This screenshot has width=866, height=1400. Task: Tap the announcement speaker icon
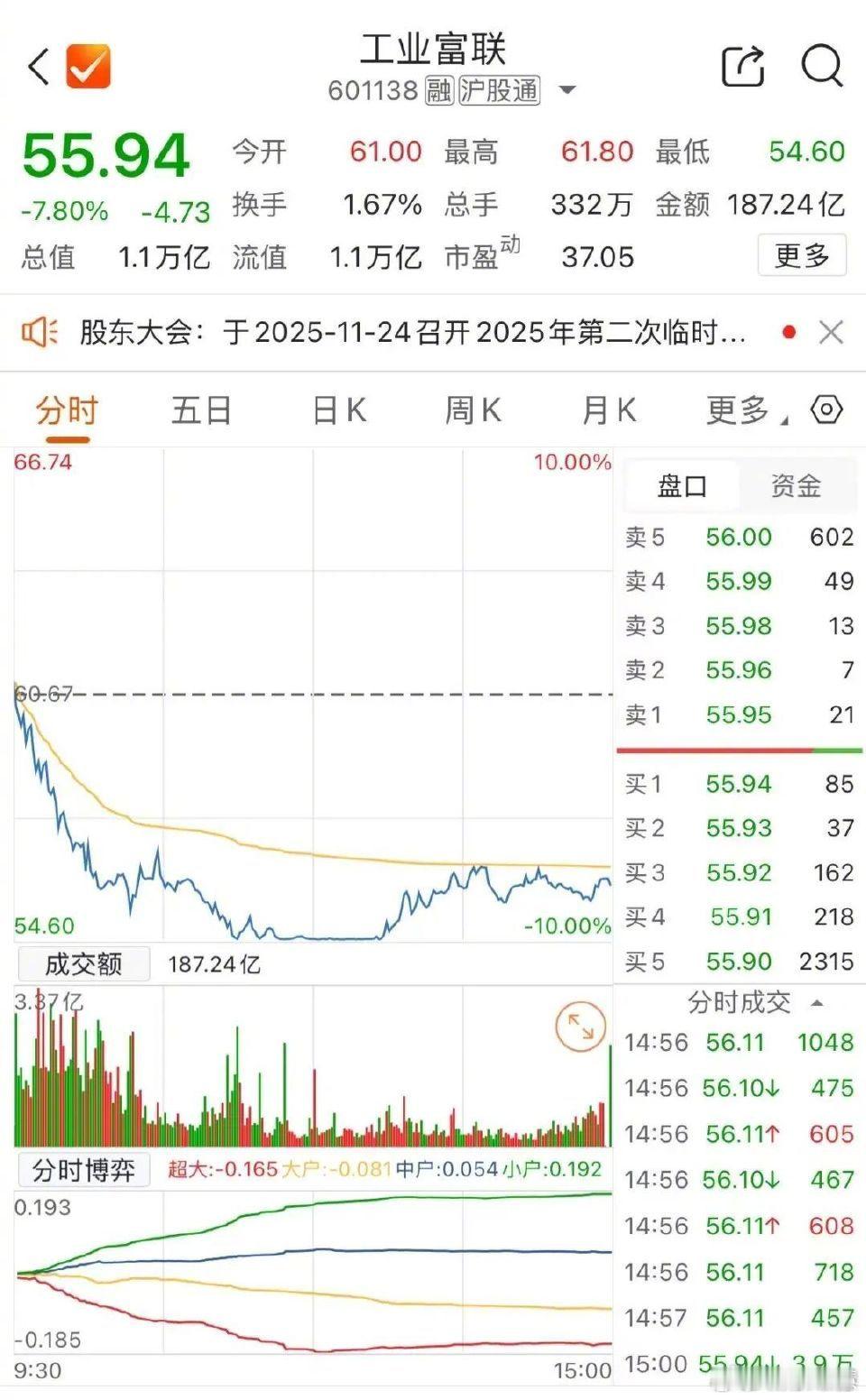[x=40, y=332]
